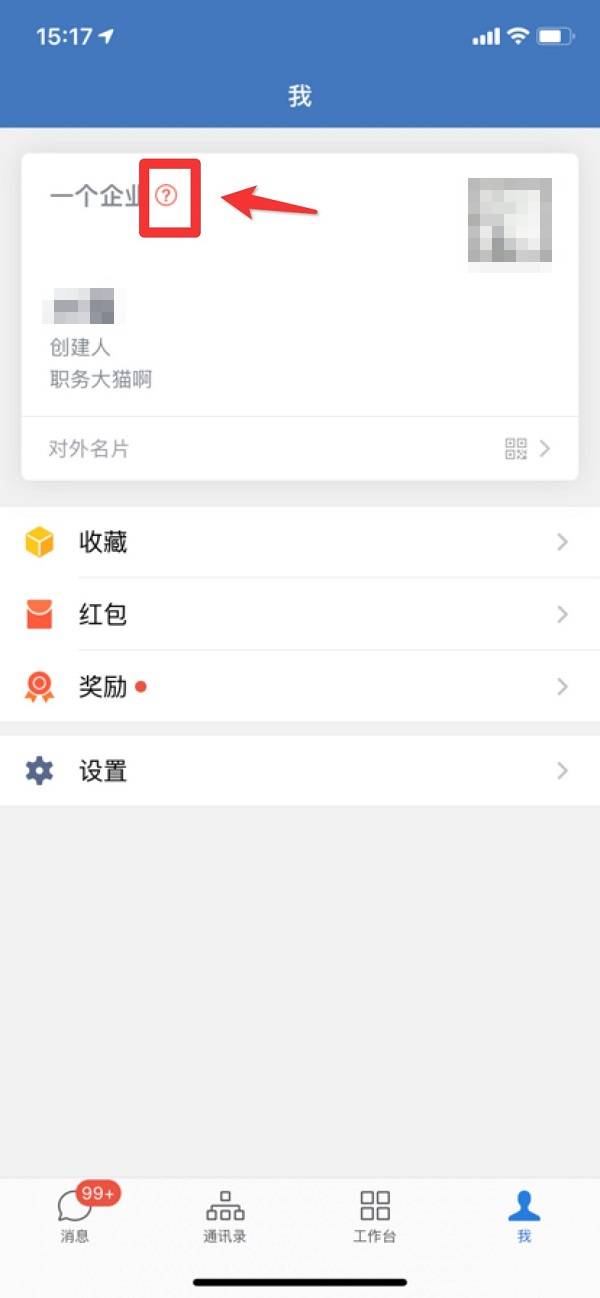Switch to the 工作台 tab

pyautogui.click(x=375, y=1215)
